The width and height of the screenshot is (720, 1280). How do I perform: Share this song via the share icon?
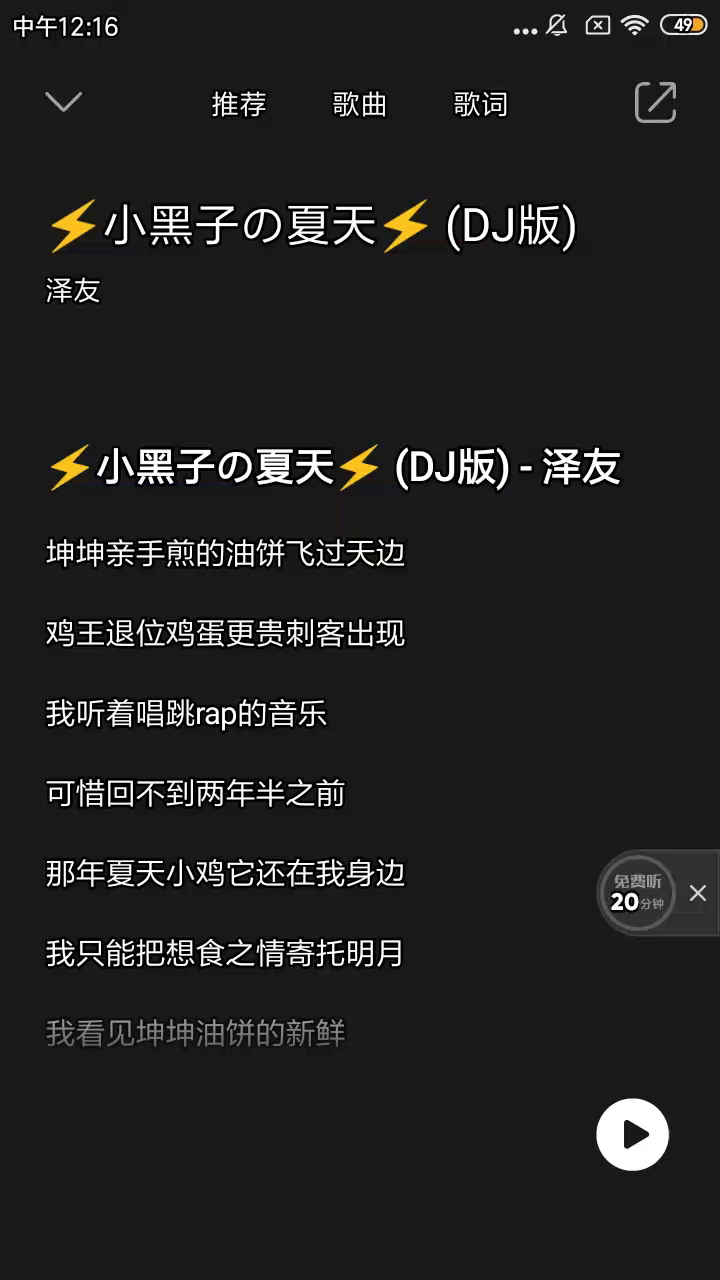tap(656, 102)
